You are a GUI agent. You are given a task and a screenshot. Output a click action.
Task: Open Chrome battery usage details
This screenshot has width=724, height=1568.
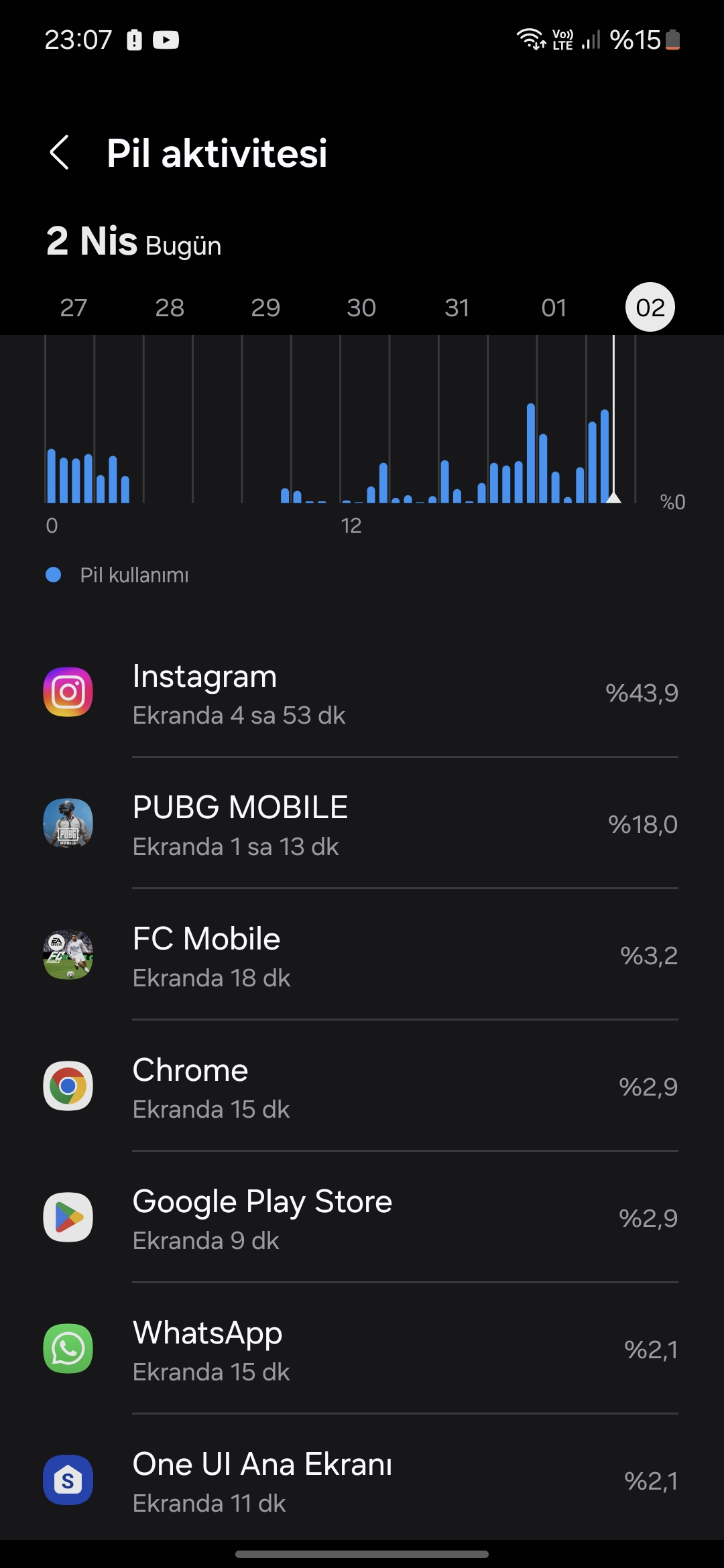tap(362, 1088)
